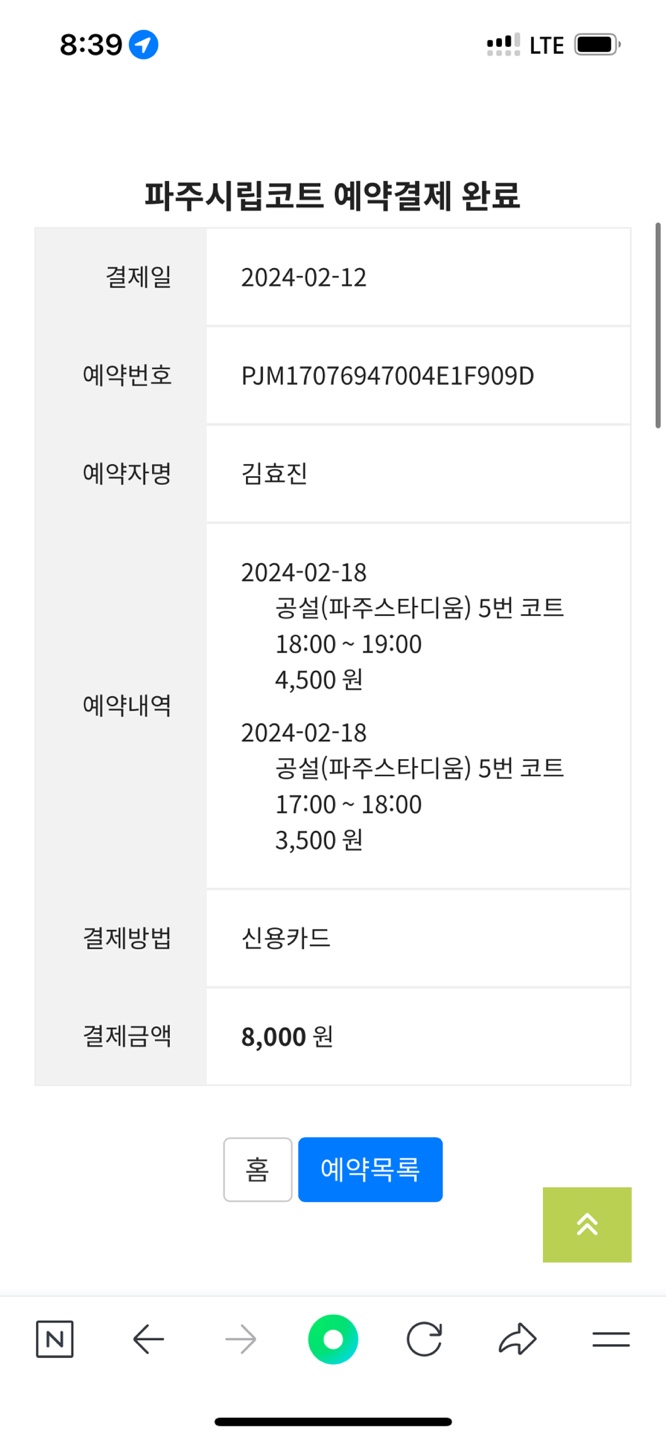Reload the page
The image size is (666, 1440).
(424, 1339)
